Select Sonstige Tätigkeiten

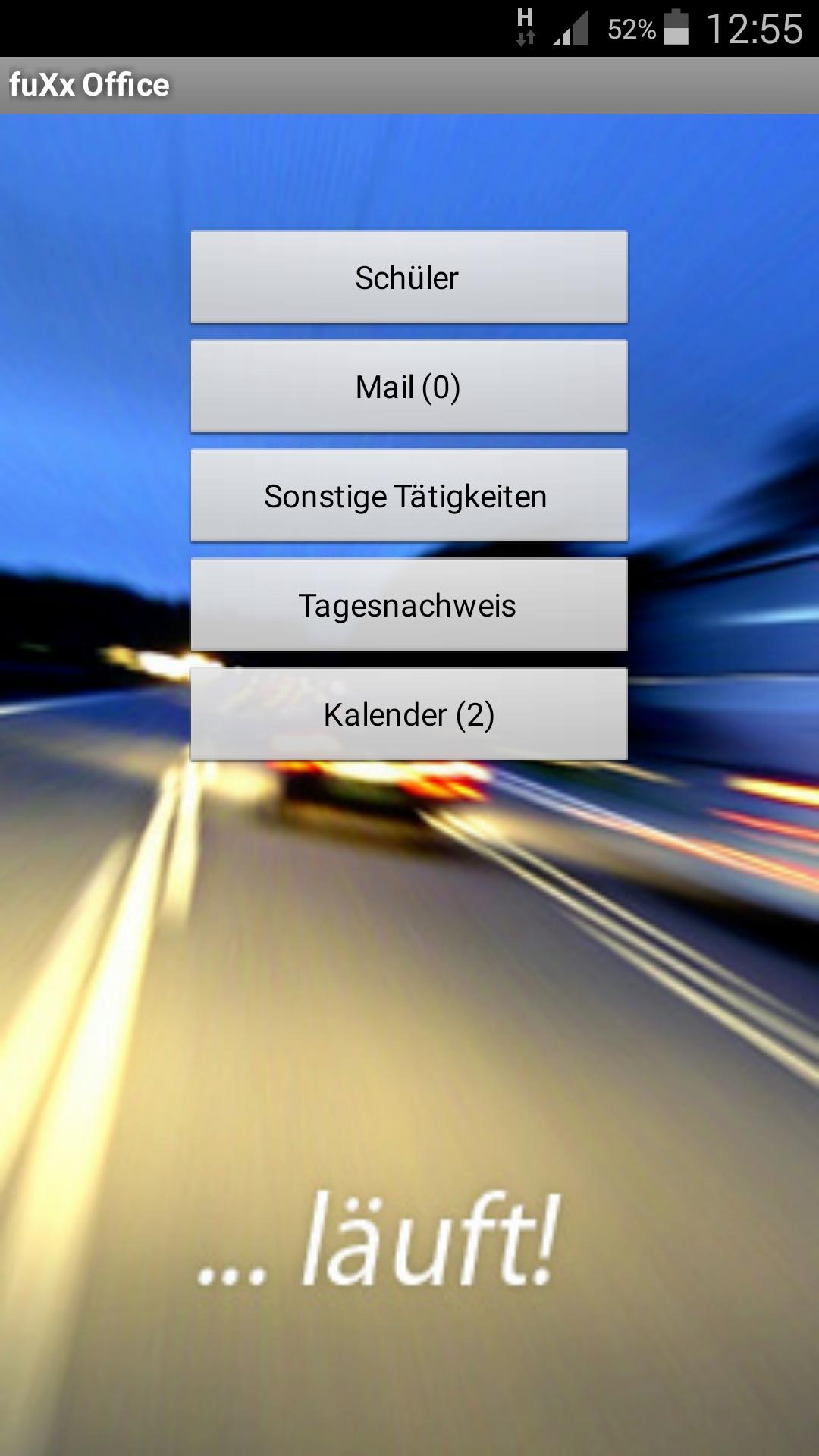(x=409, y=496)
